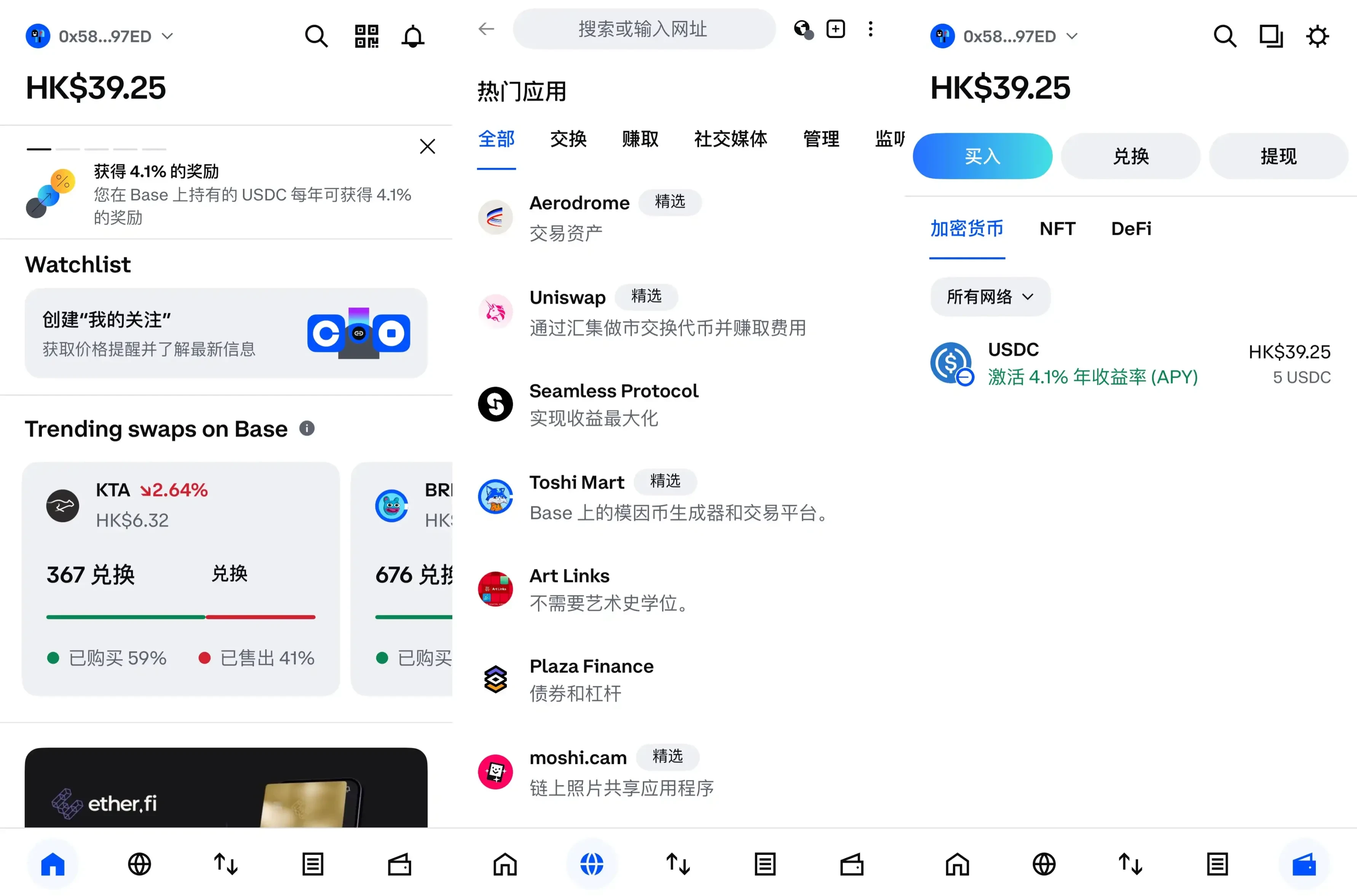Image resolution: width=1357 pixels, height=896 pixels.
Task: Open the notifications bell
Action: click(413, 36)
